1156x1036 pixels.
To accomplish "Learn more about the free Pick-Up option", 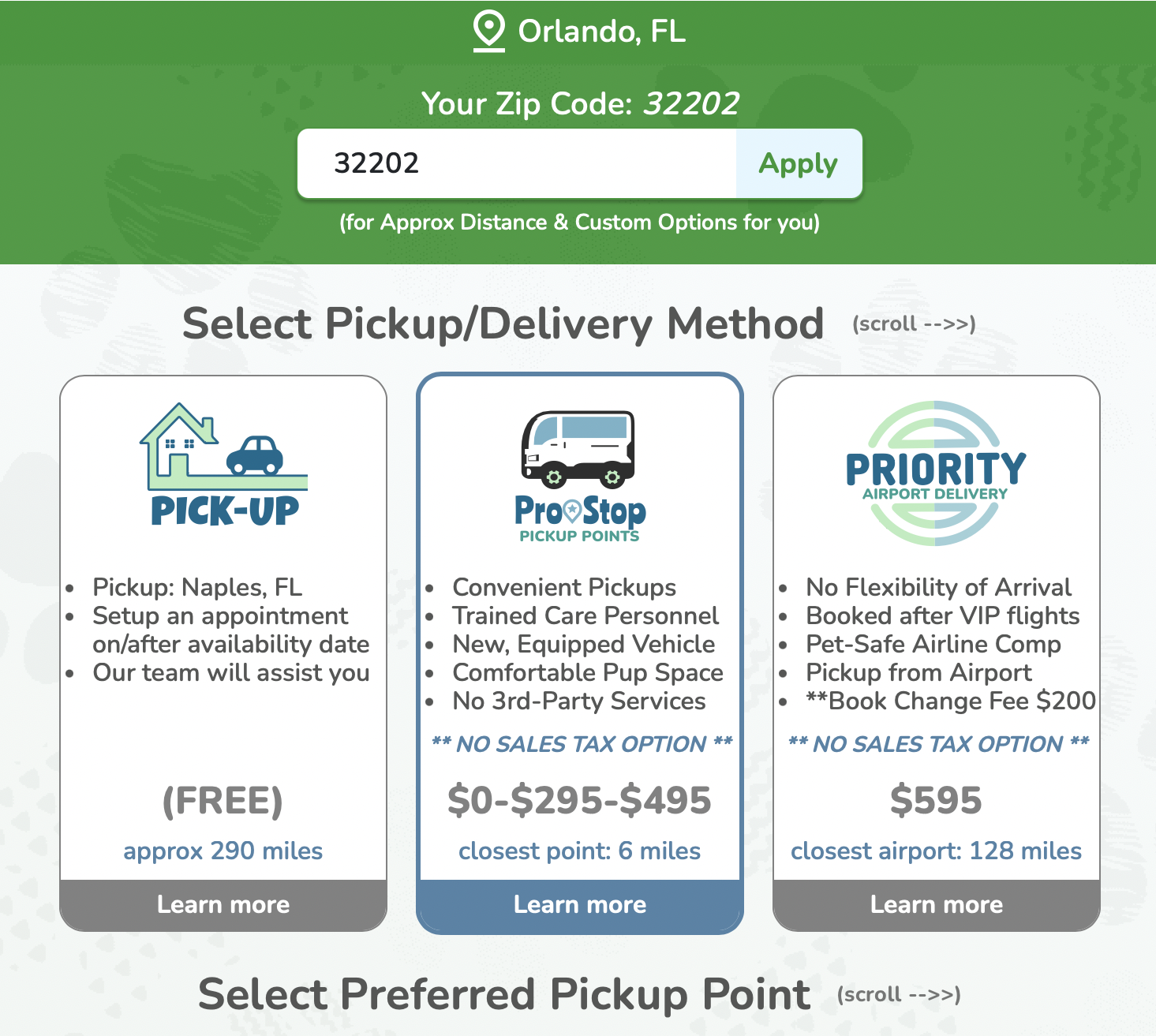I will [x=223, y=904].
